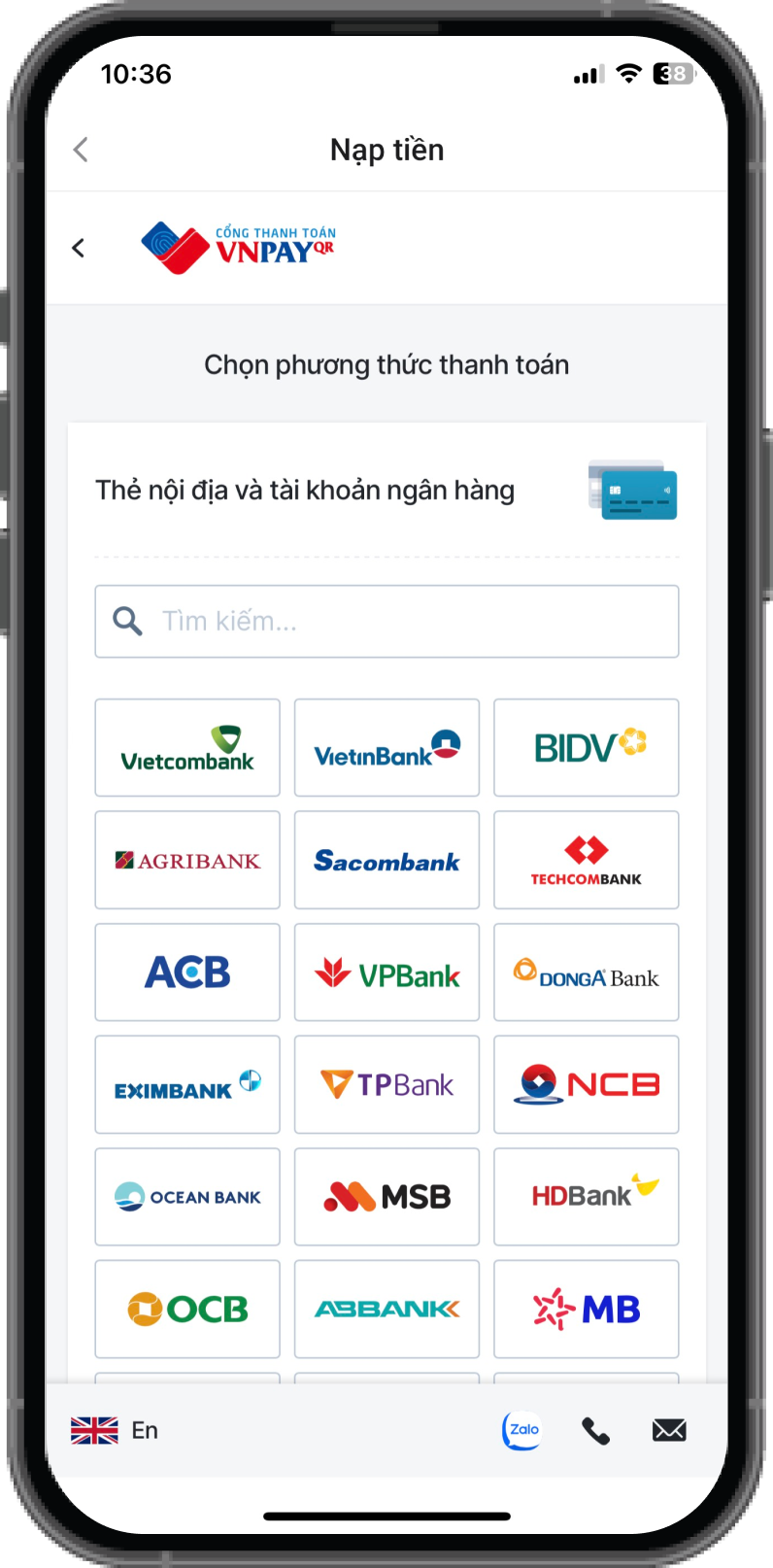773x1568 pixels.
Task: Select Techcombank from the list
Action: click(x=586, y=860)
